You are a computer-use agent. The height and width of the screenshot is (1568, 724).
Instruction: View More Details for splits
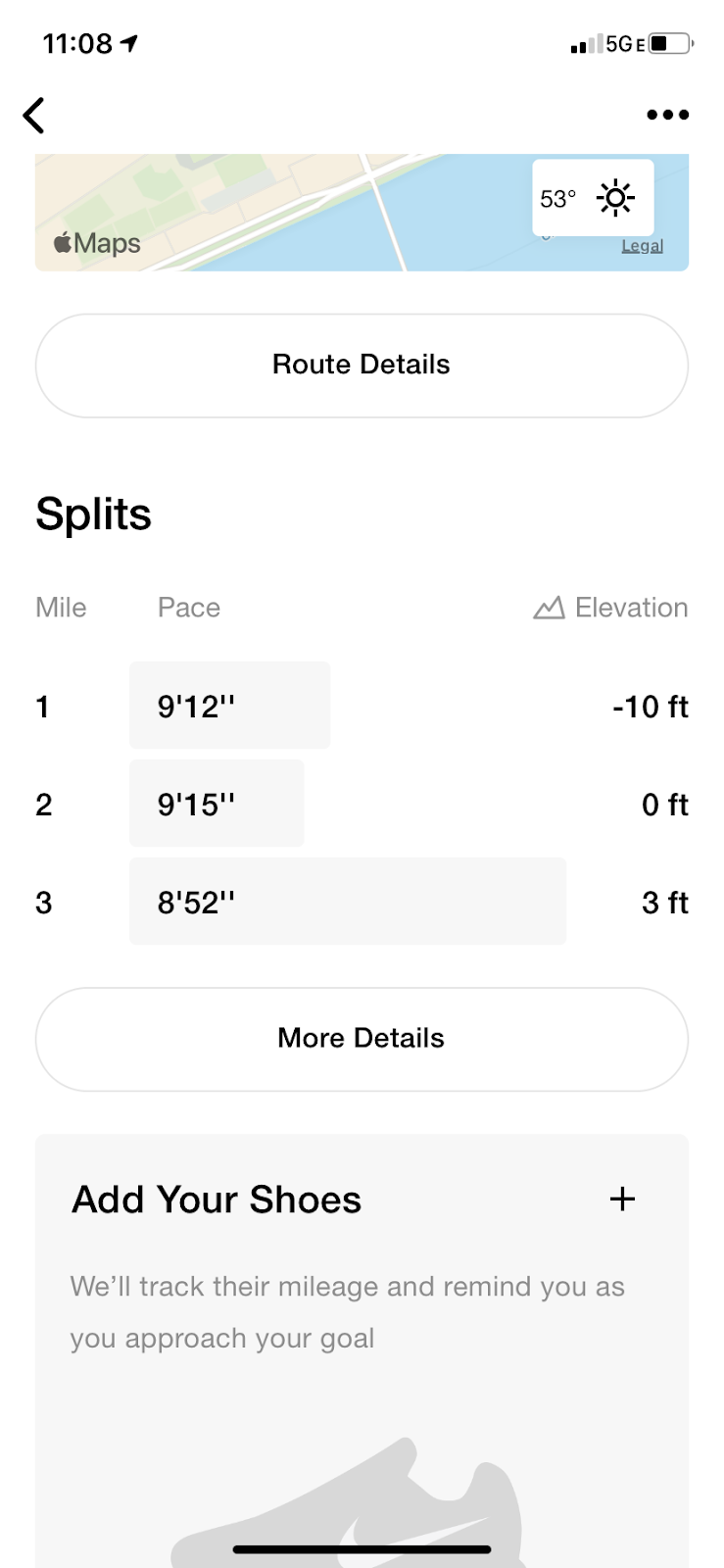coord(362,1039)
